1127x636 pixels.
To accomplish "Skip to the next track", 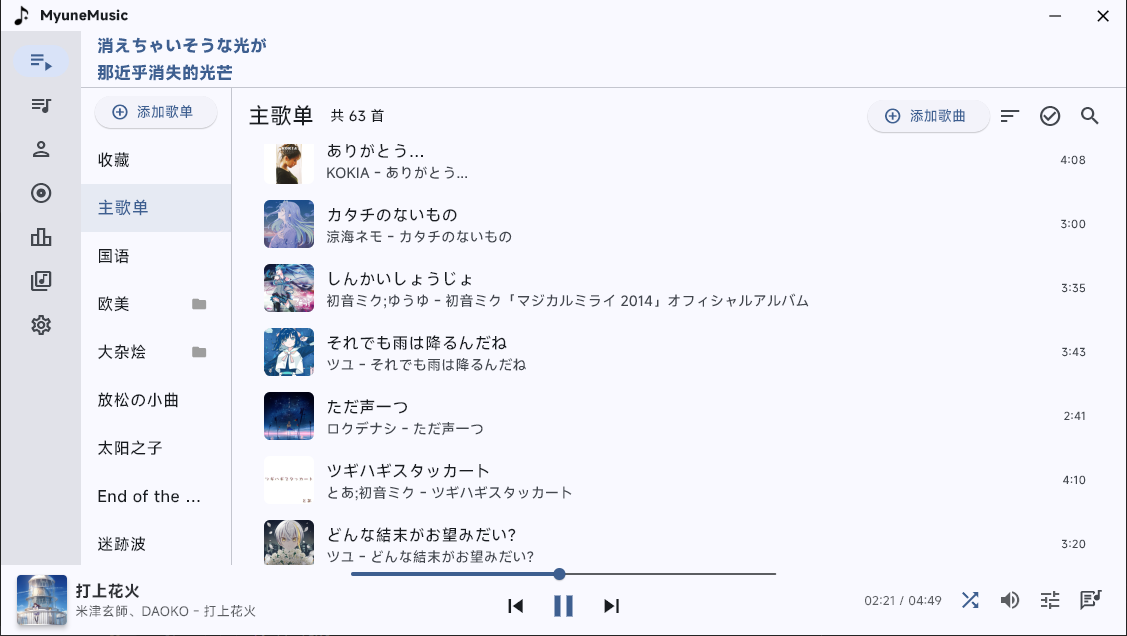I will point(611,606).
